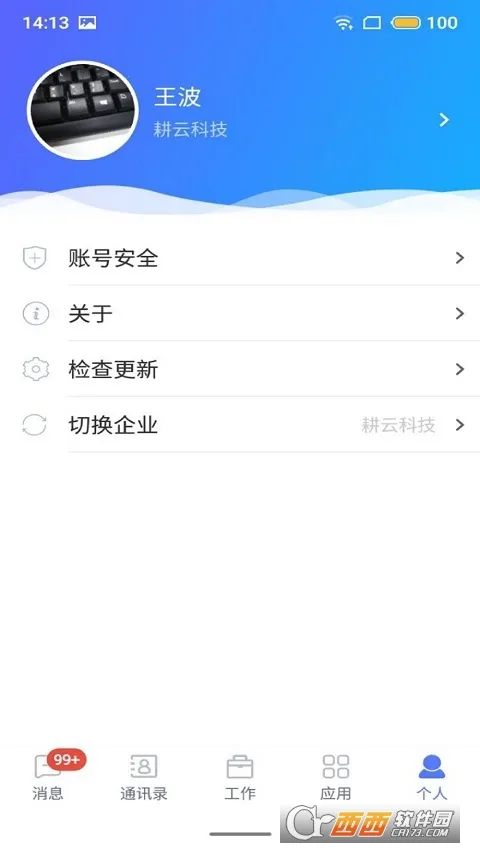Tap the keyboard profile avatar
The image size is (480, 853).
tap(83, 110)
